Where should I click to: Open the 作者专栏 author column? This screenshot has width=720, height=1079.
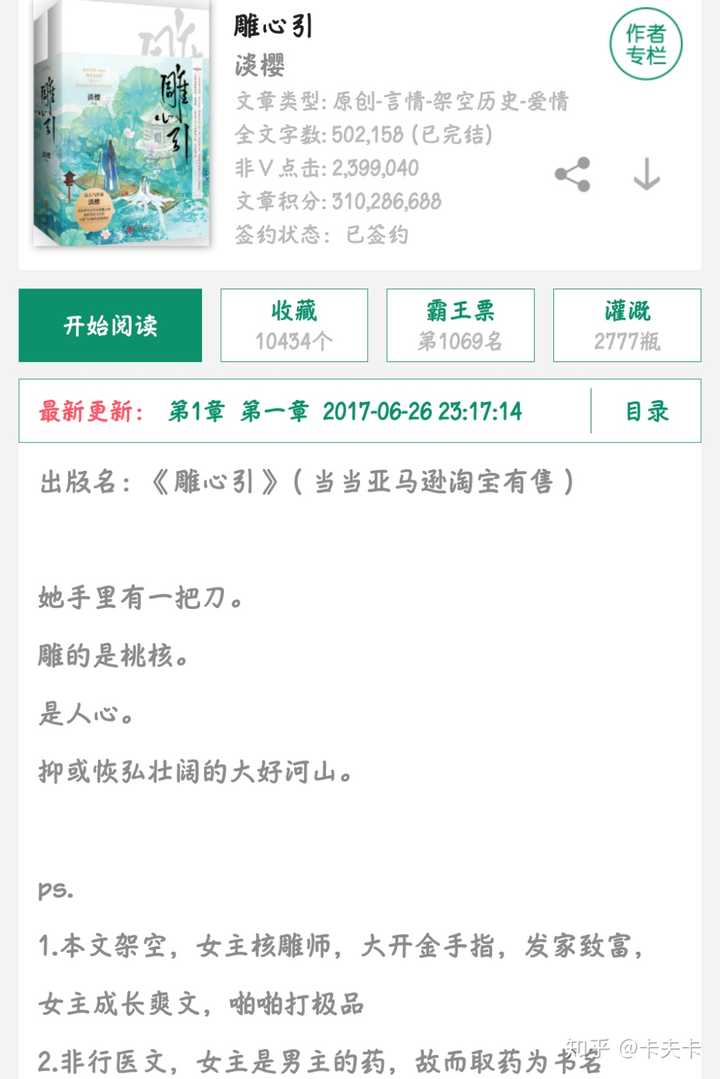[646, 44]
